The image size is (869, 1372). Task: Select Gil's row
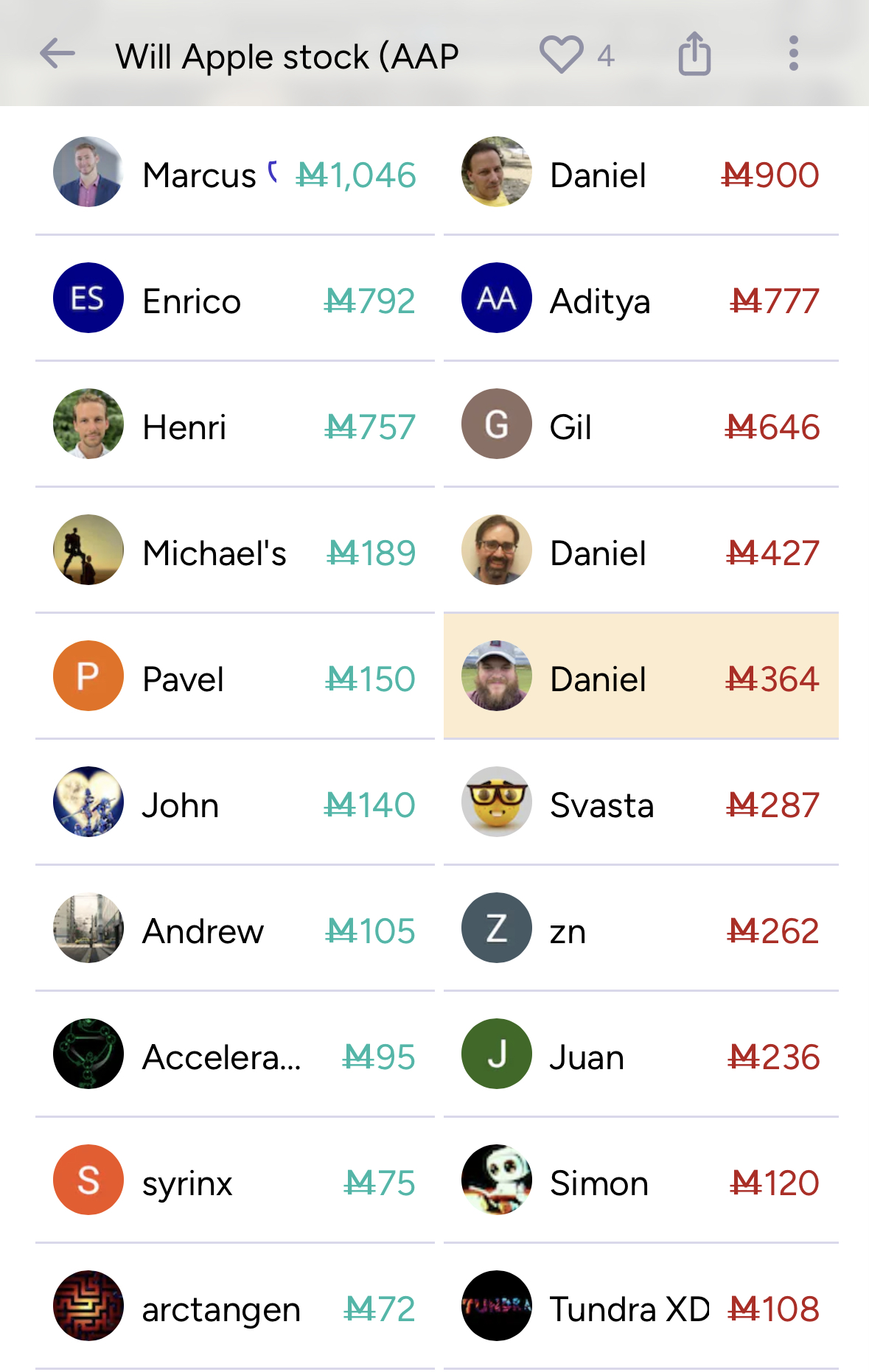pyautogui.click(x=641, y=426)
